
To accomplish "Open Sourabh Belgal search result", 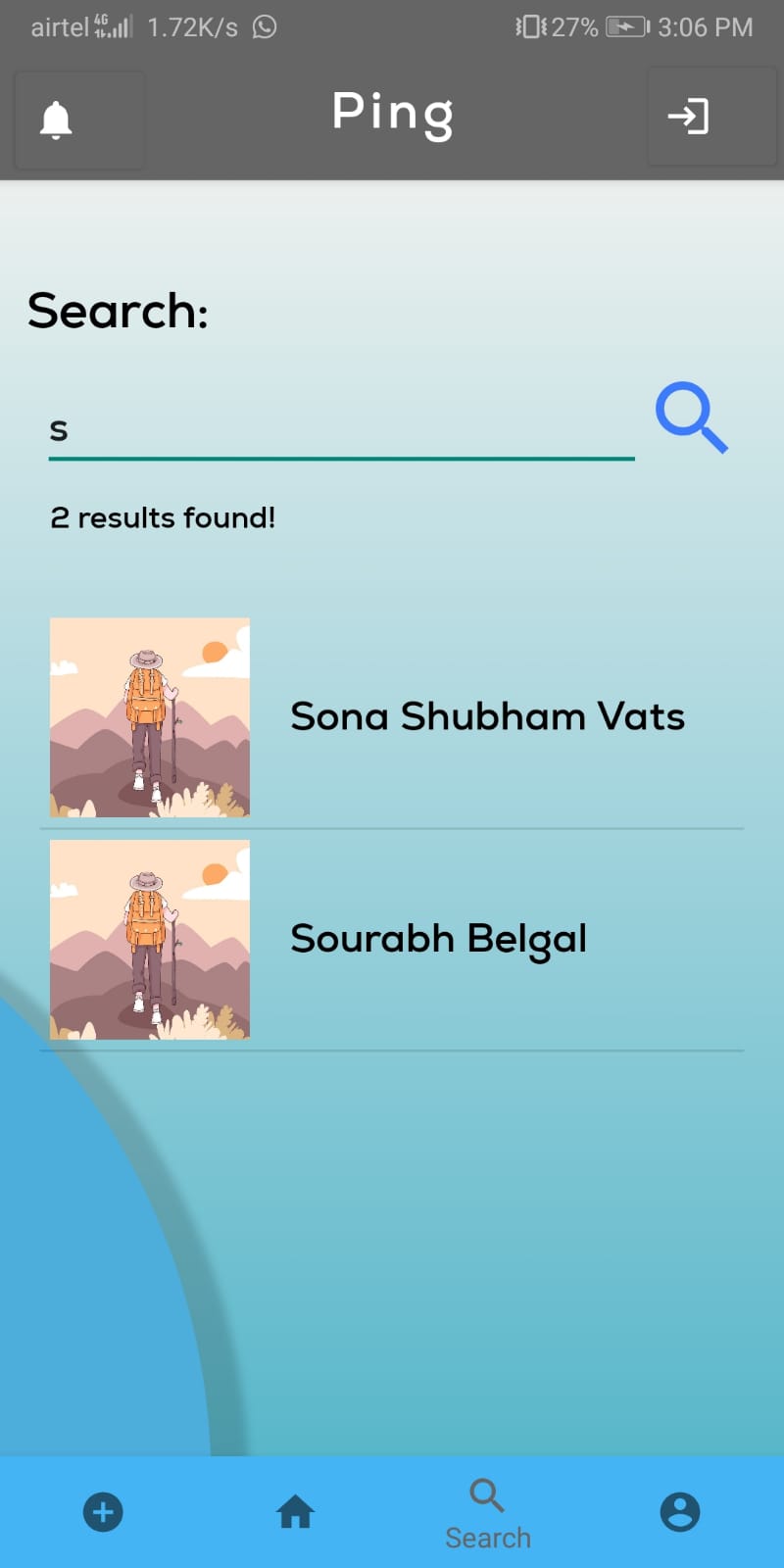I will [x=438, y=939].
